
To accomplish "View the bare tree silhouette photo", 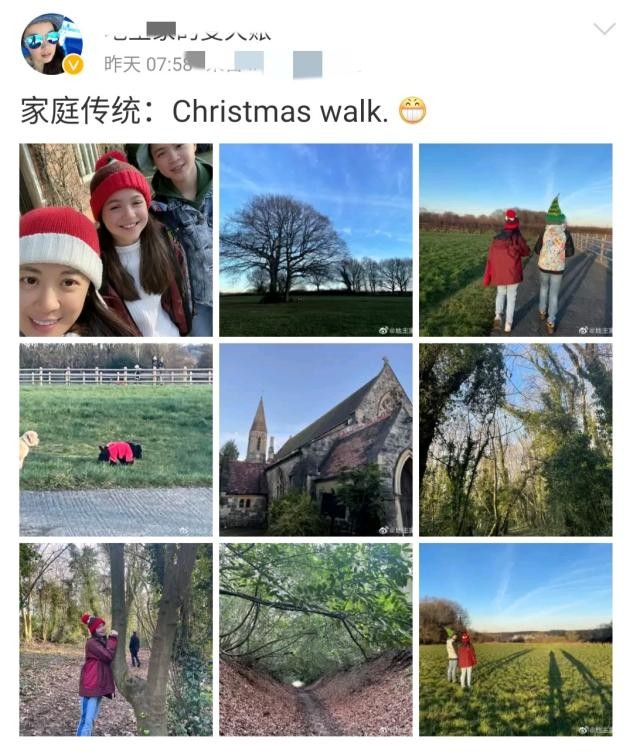I will click(x=316, y=240).
